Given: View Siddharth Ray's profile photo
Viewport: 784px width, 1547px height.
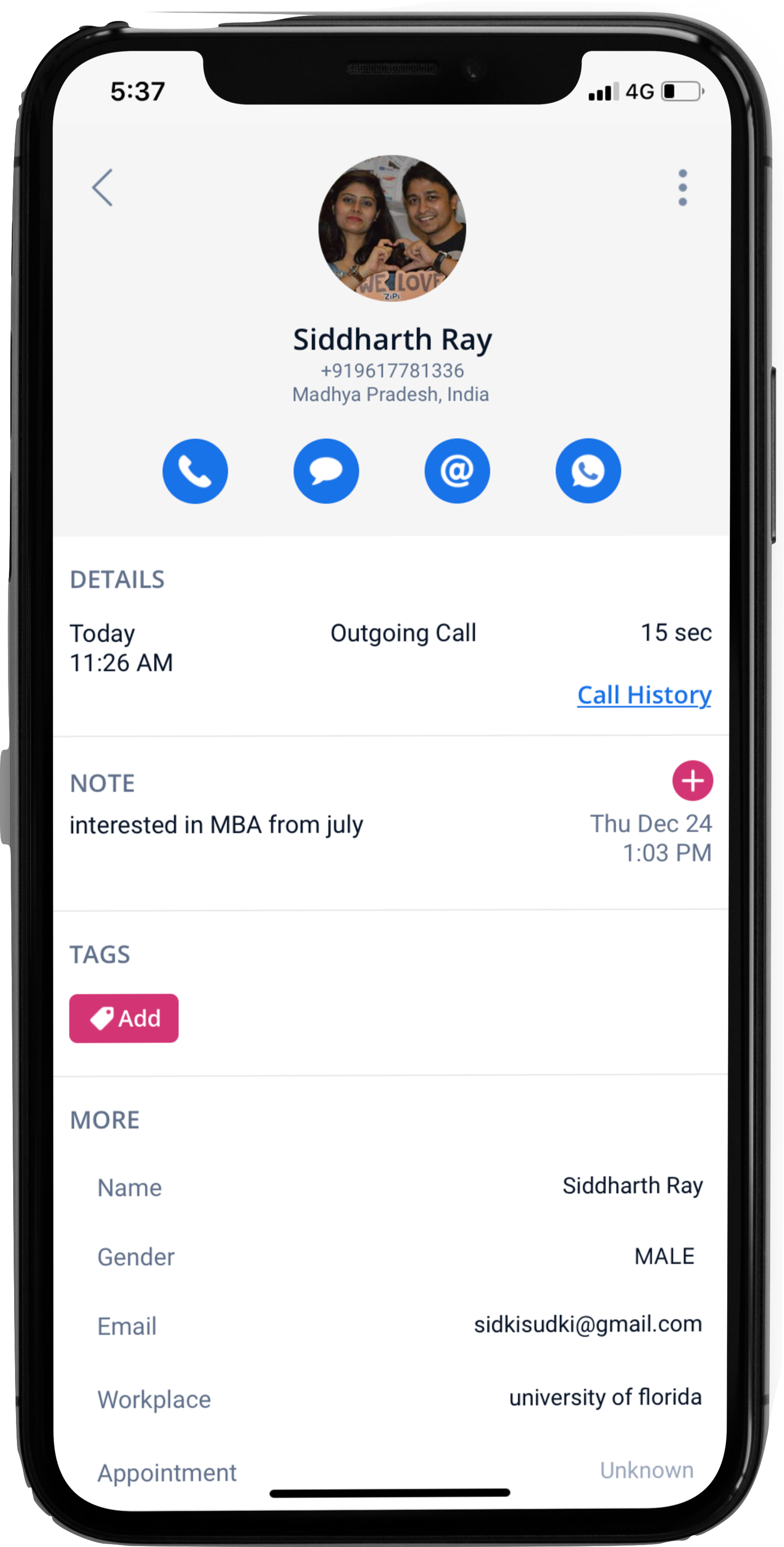Looking at the screenshot, I should point(392,228).
